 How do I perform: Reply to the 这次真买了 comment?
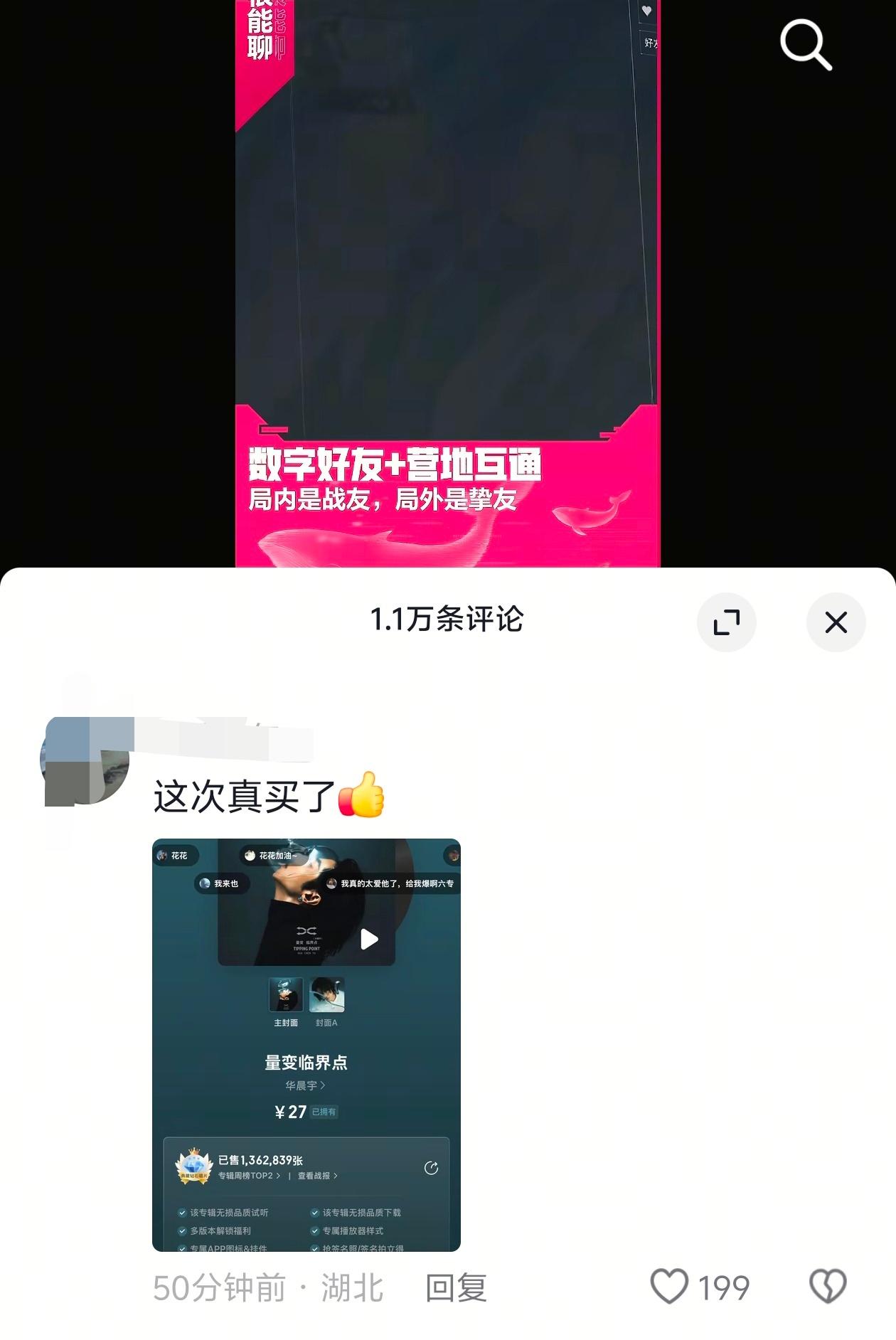click(455, 1288)
